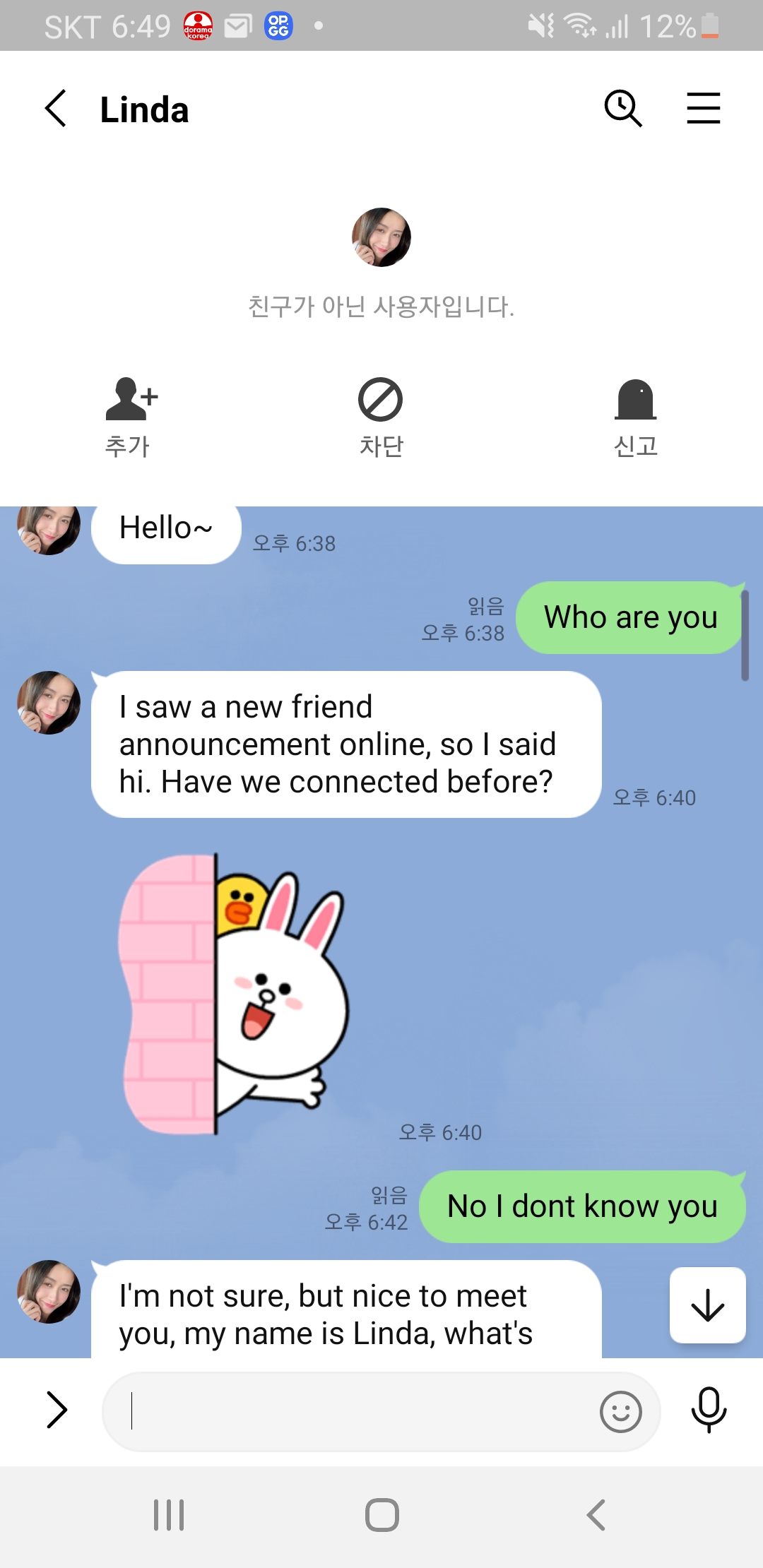Report this user with 신고
The height and width of the screenshot is (1568, 763).
click(636, 418)
